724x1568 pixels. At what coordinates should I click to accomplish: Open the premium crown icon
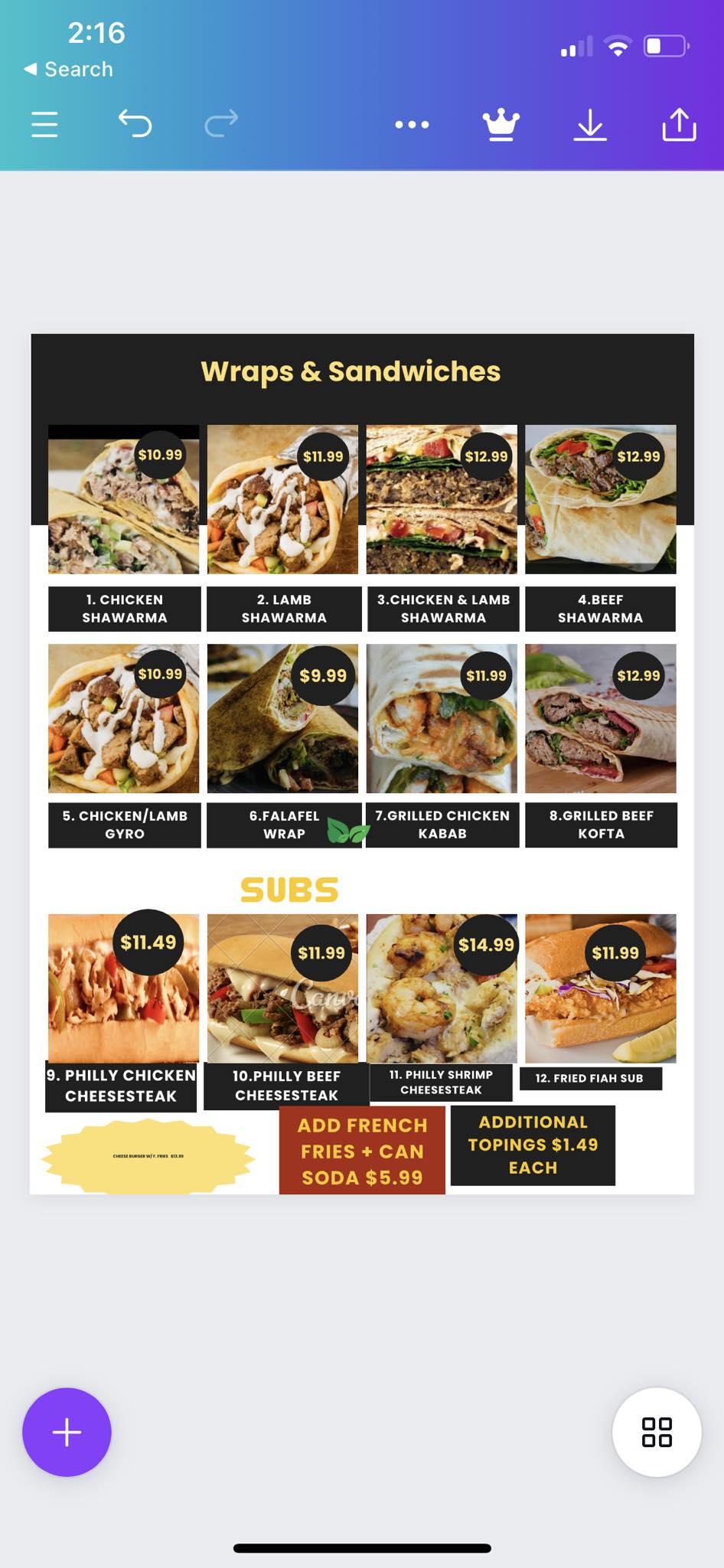pos(501,125)
